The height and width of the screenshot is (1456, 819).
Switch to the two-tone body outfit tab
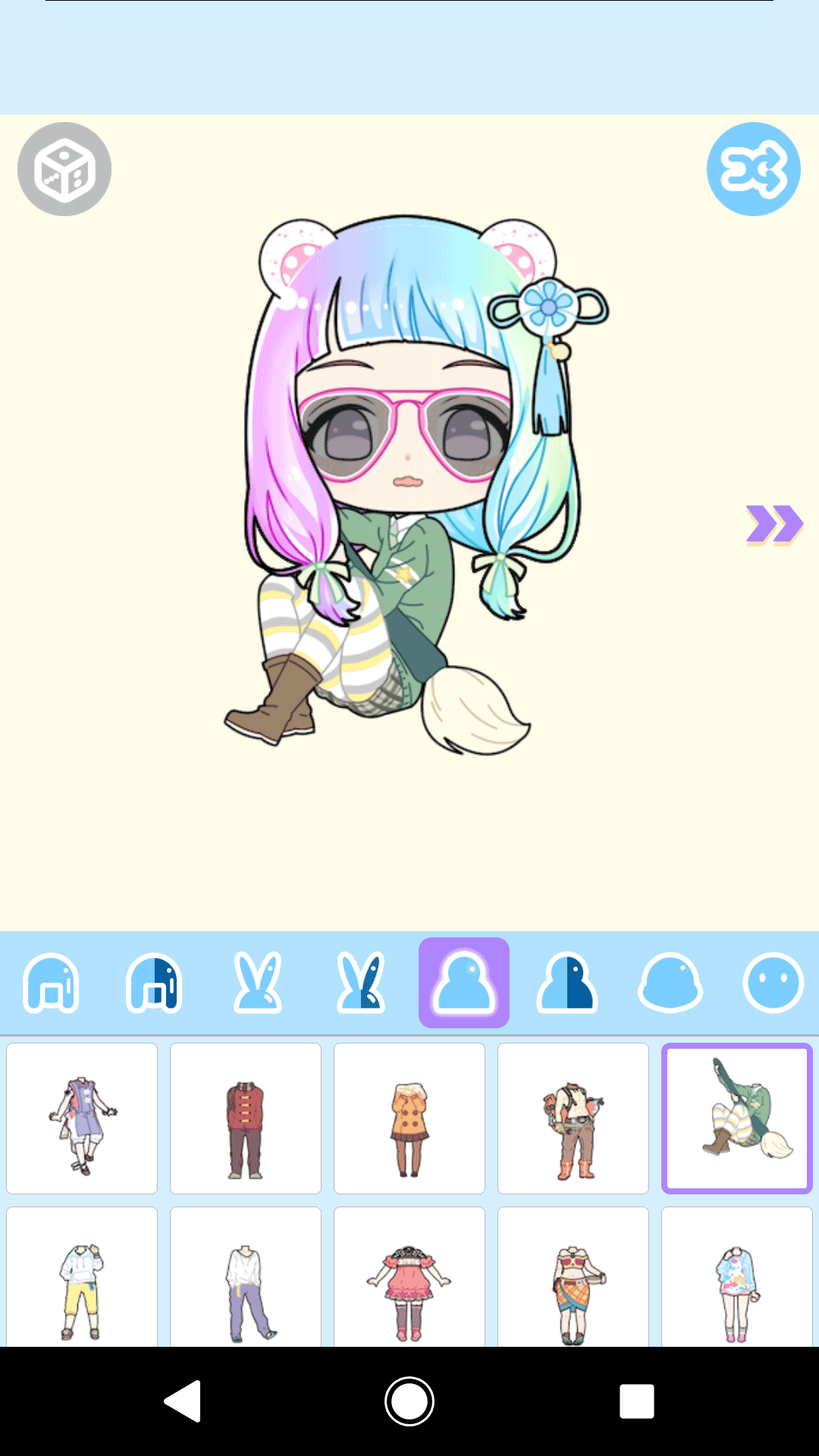567,983
